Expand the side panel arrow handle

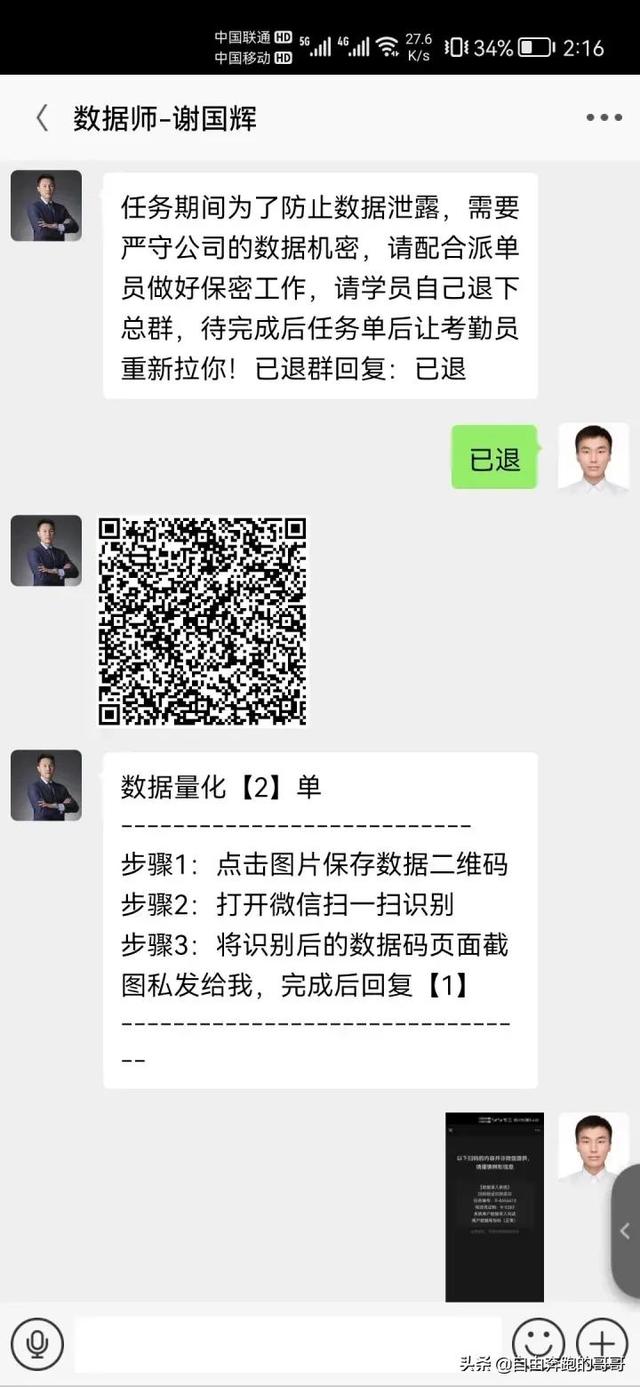(626, 1231)
